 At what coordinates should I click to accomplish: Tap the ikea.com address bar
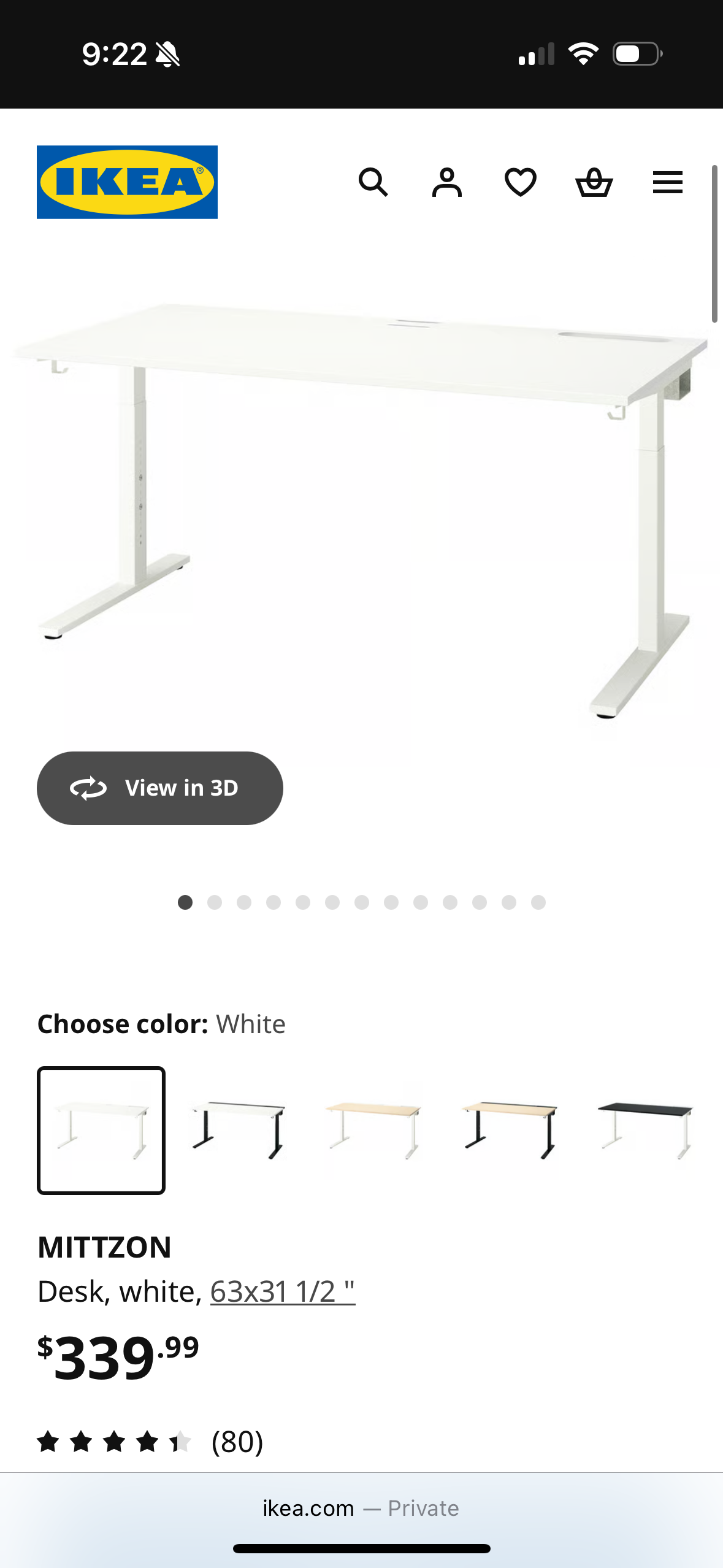(x=361, y=1508)
